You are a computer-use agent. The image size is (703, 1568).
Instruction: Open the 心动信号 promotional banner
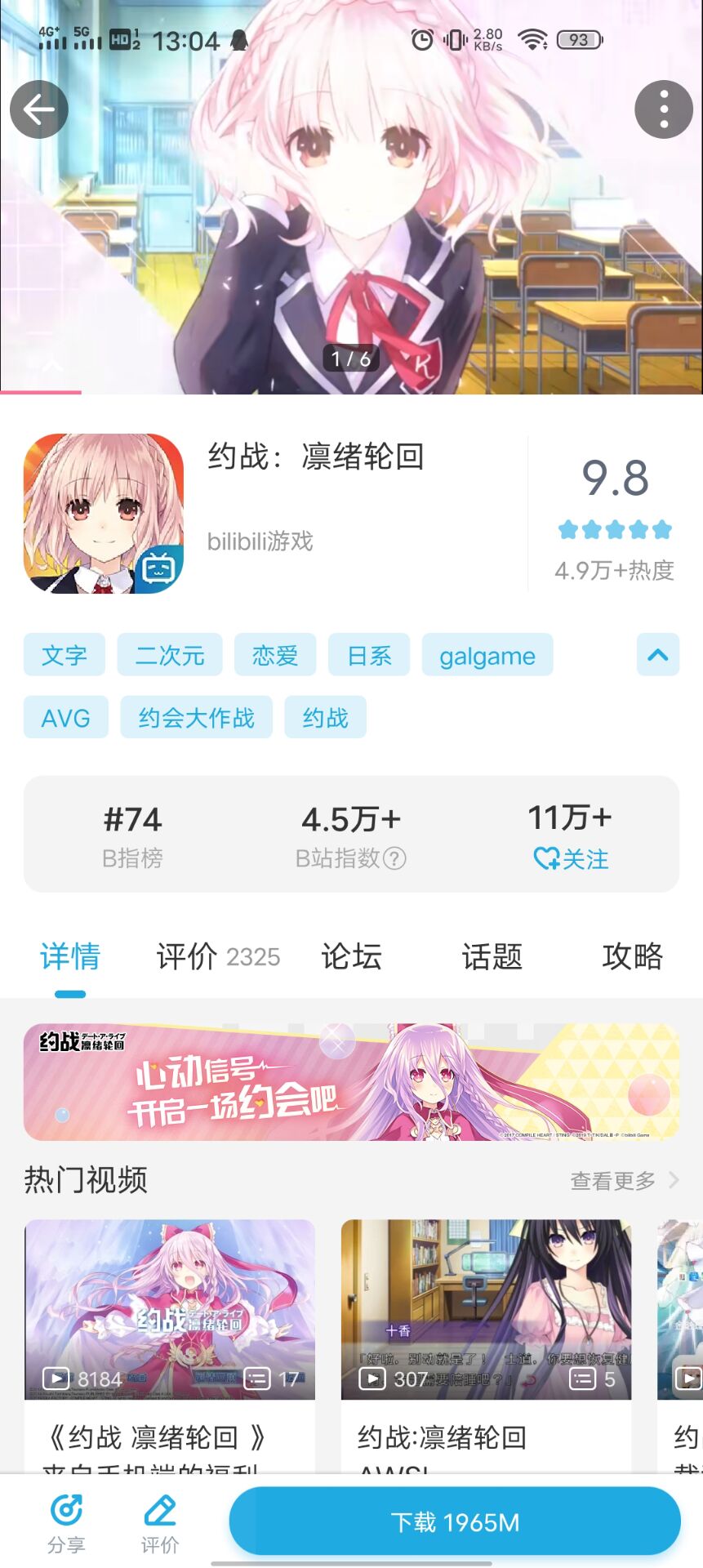tap(351, 1082)
